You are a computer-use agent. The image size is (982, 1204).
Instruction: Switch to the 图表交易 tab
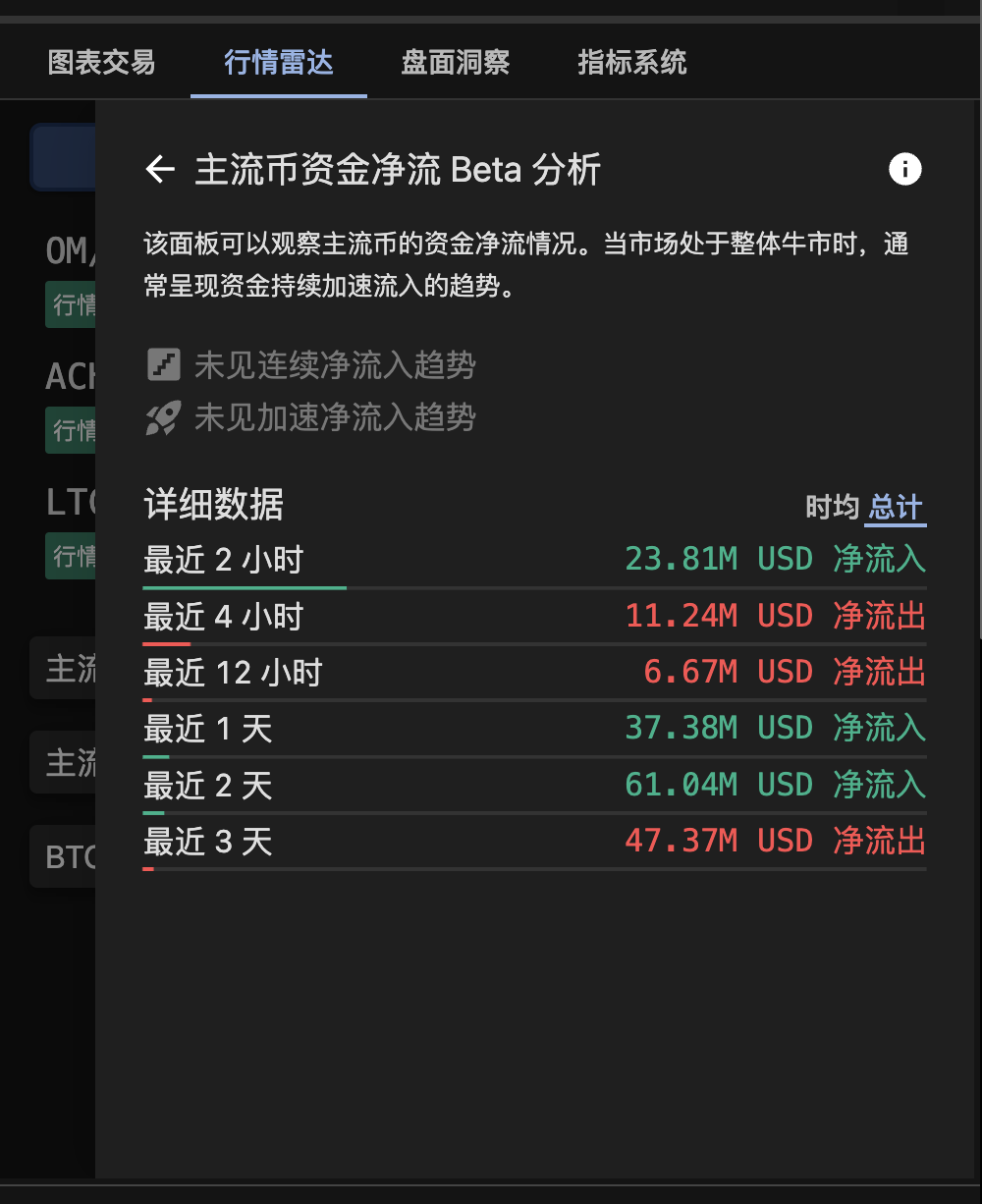click(101, 63)
